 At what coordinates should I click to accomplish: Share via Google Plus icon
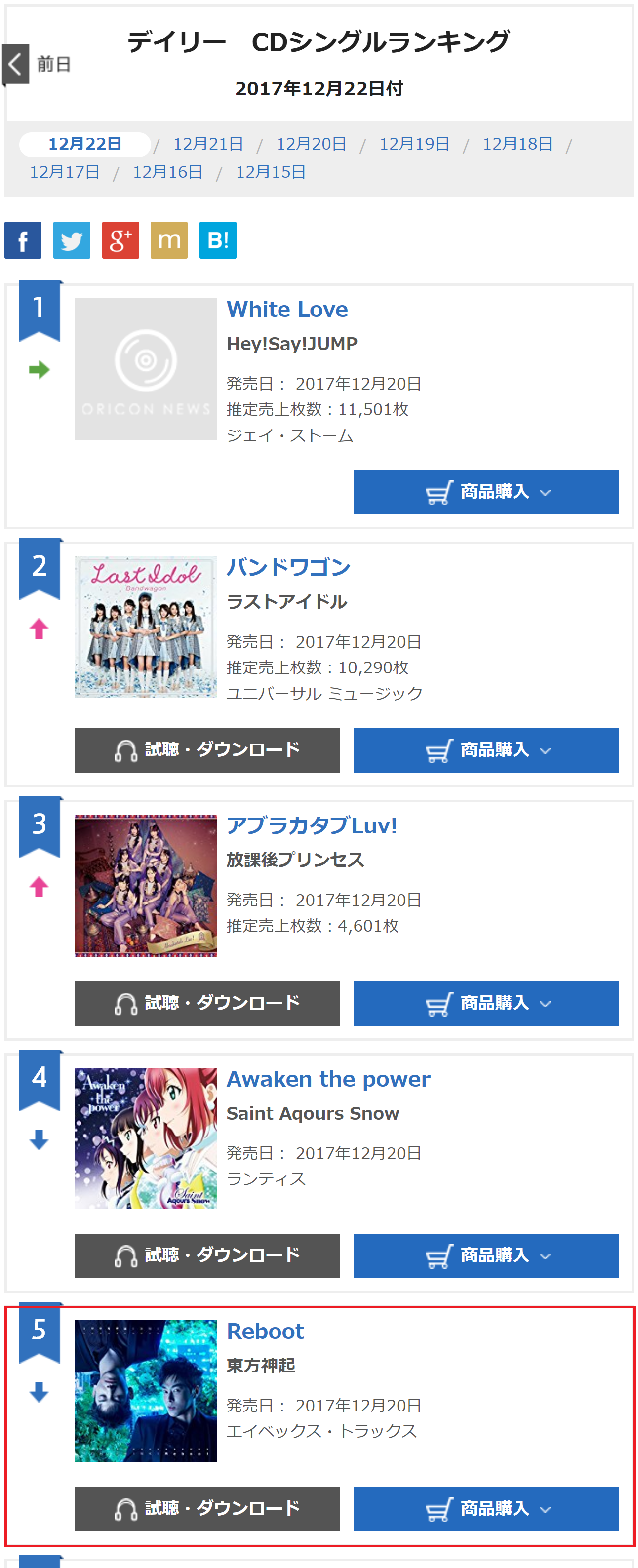click(x=120, y=240)
